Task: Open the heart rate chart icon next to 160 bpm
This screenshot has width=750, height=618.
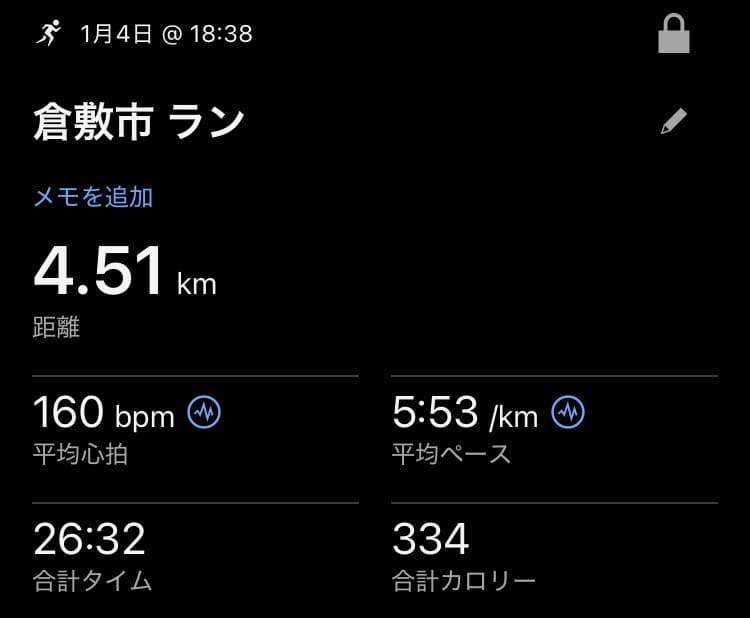Action: click(x=205, y=412)
